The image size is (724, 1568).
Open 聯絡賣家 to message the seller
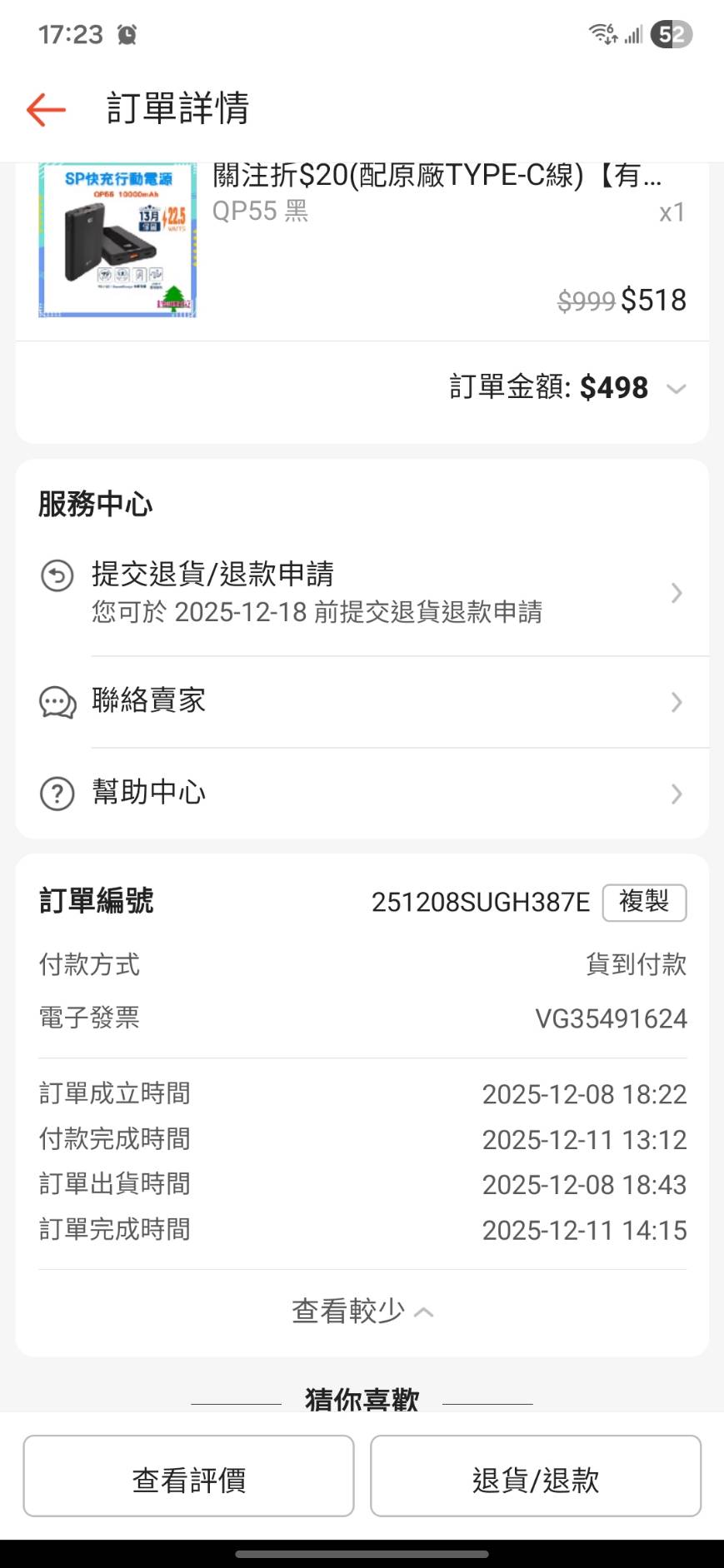coord(362,702)
